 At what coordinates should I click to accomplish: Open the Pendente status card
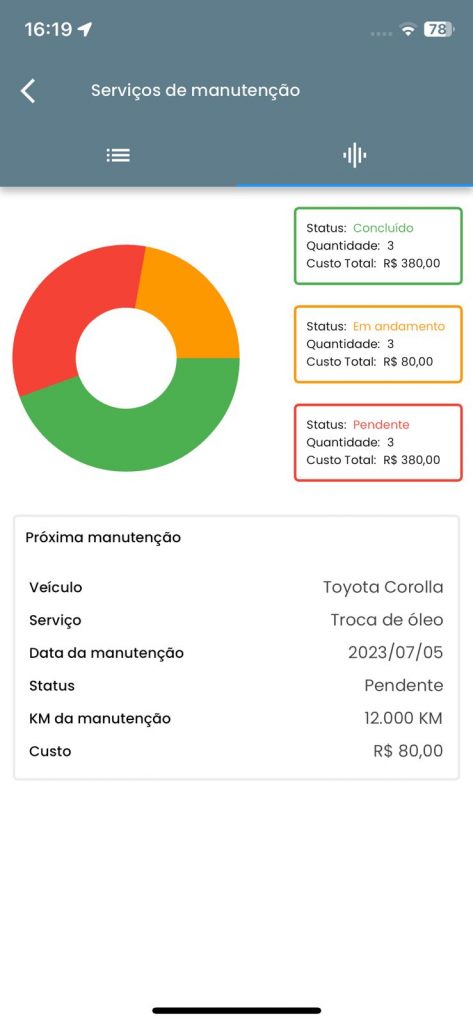point(378,442)
